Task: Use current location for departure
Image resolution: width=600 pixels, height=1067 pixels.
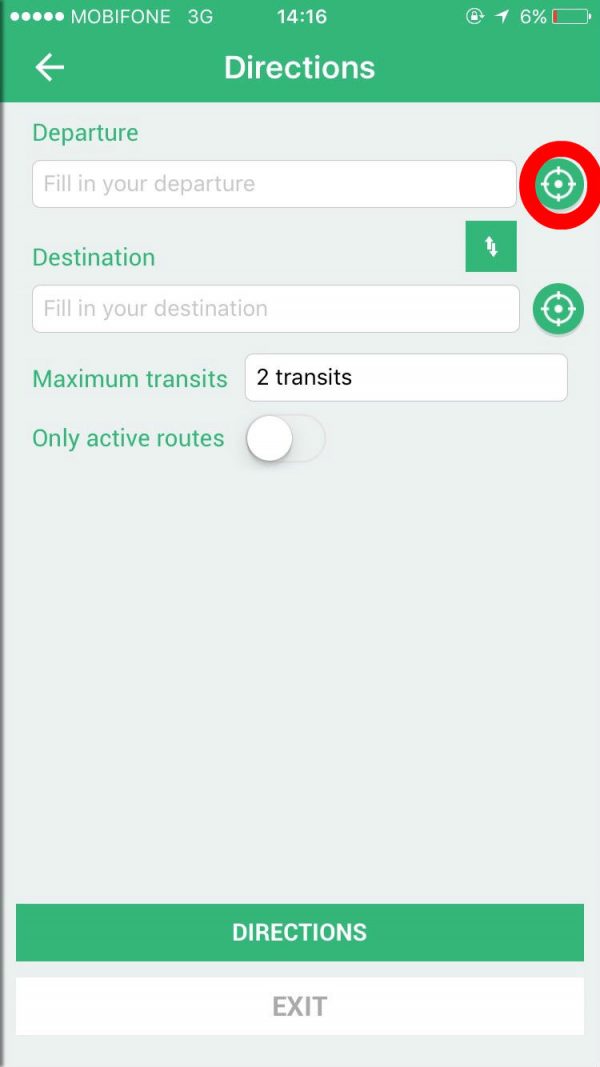Action: point(559,184)
